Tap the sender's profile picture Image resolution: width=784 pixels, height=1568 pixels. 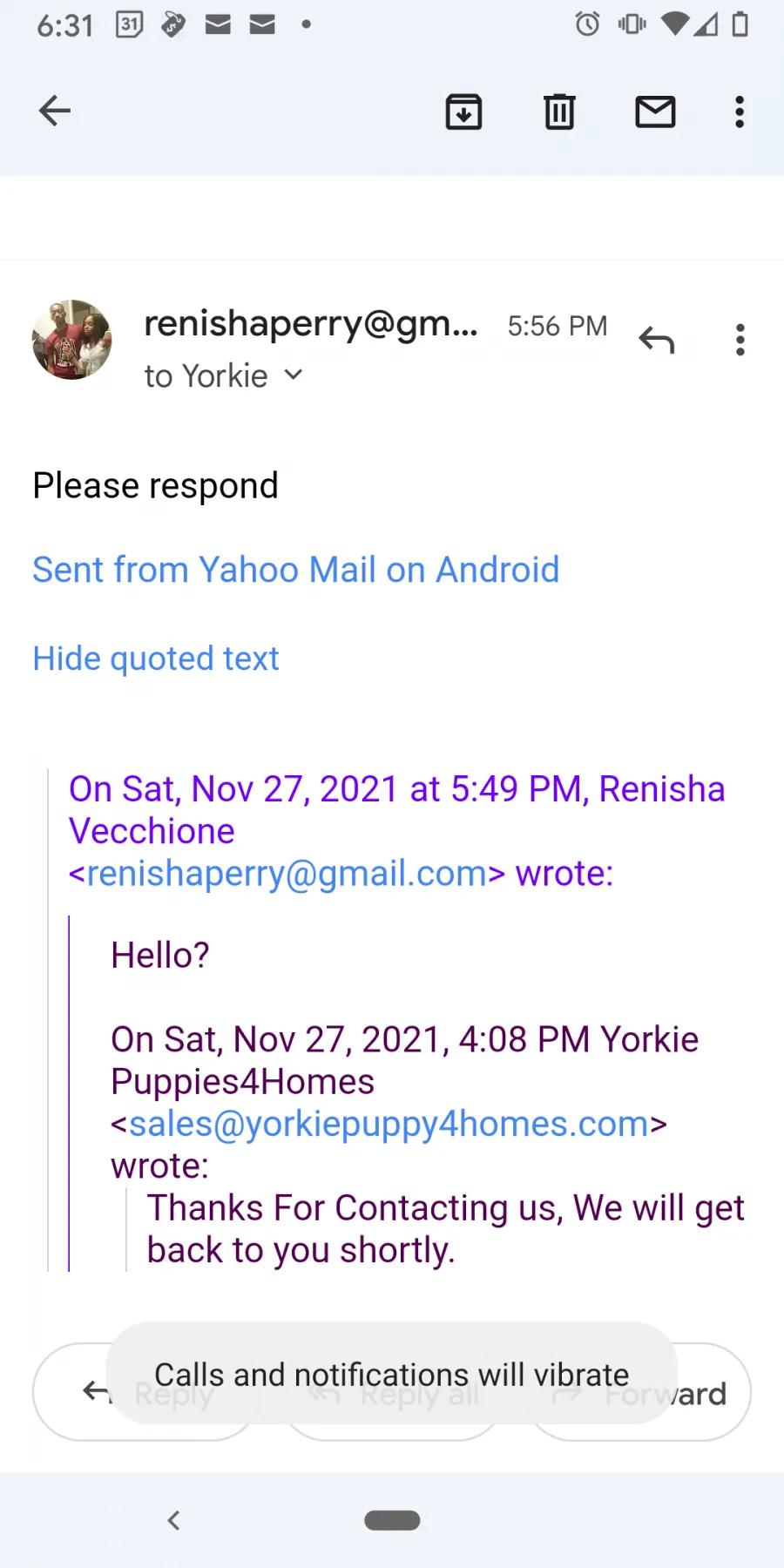71,340
